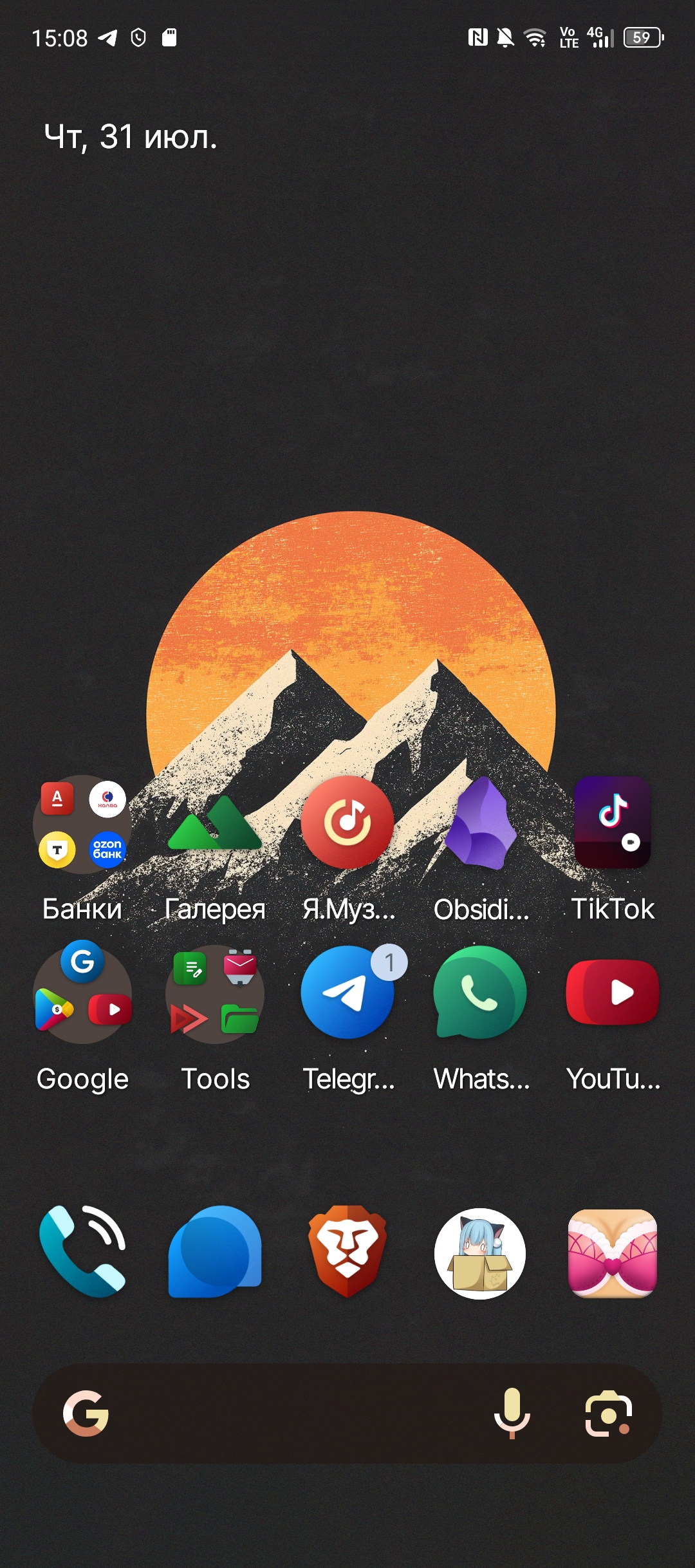
Task: Launch the Brave browser
Action: 347,1252
